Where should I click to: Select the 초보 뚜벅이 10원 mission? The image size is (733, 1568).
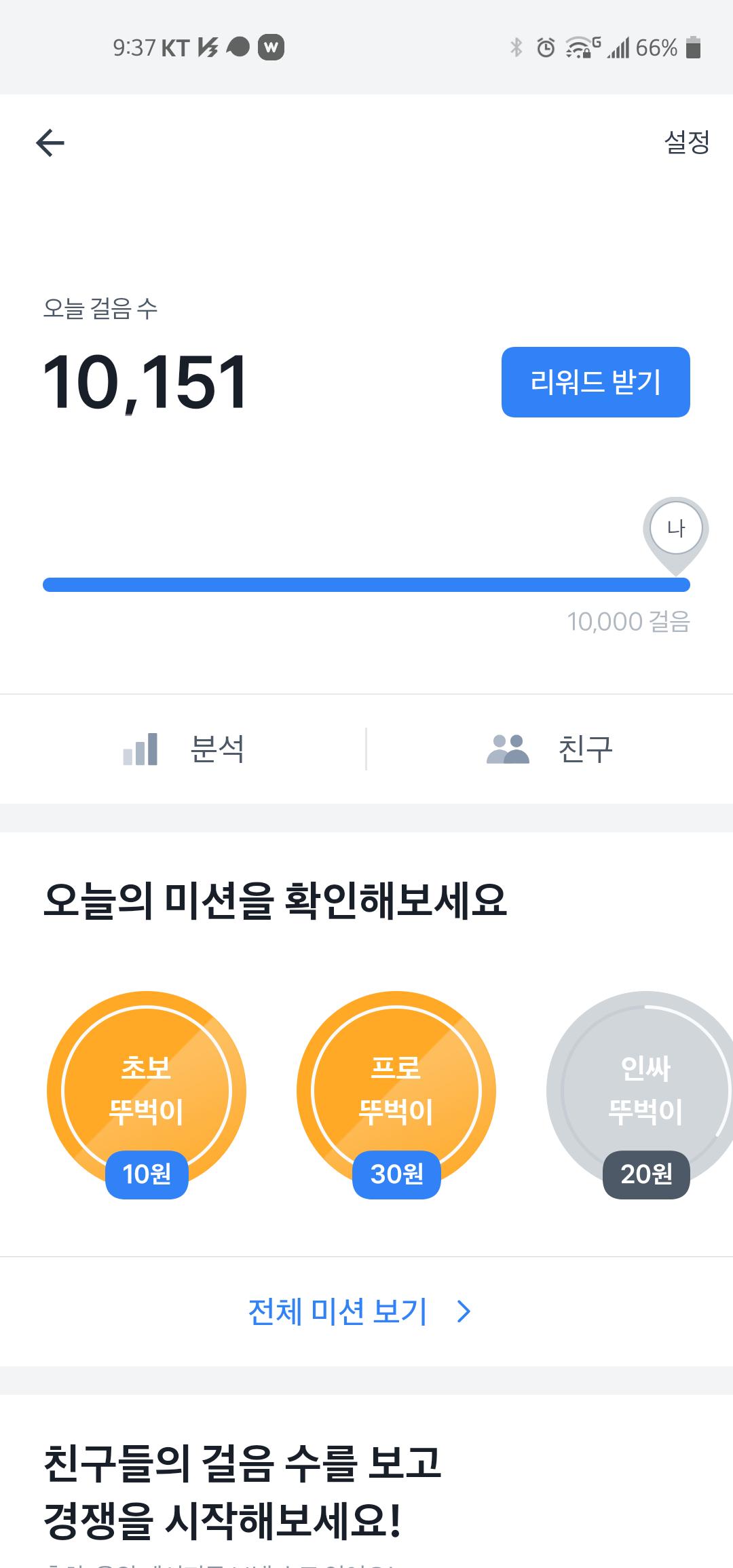pos(147,1094)
